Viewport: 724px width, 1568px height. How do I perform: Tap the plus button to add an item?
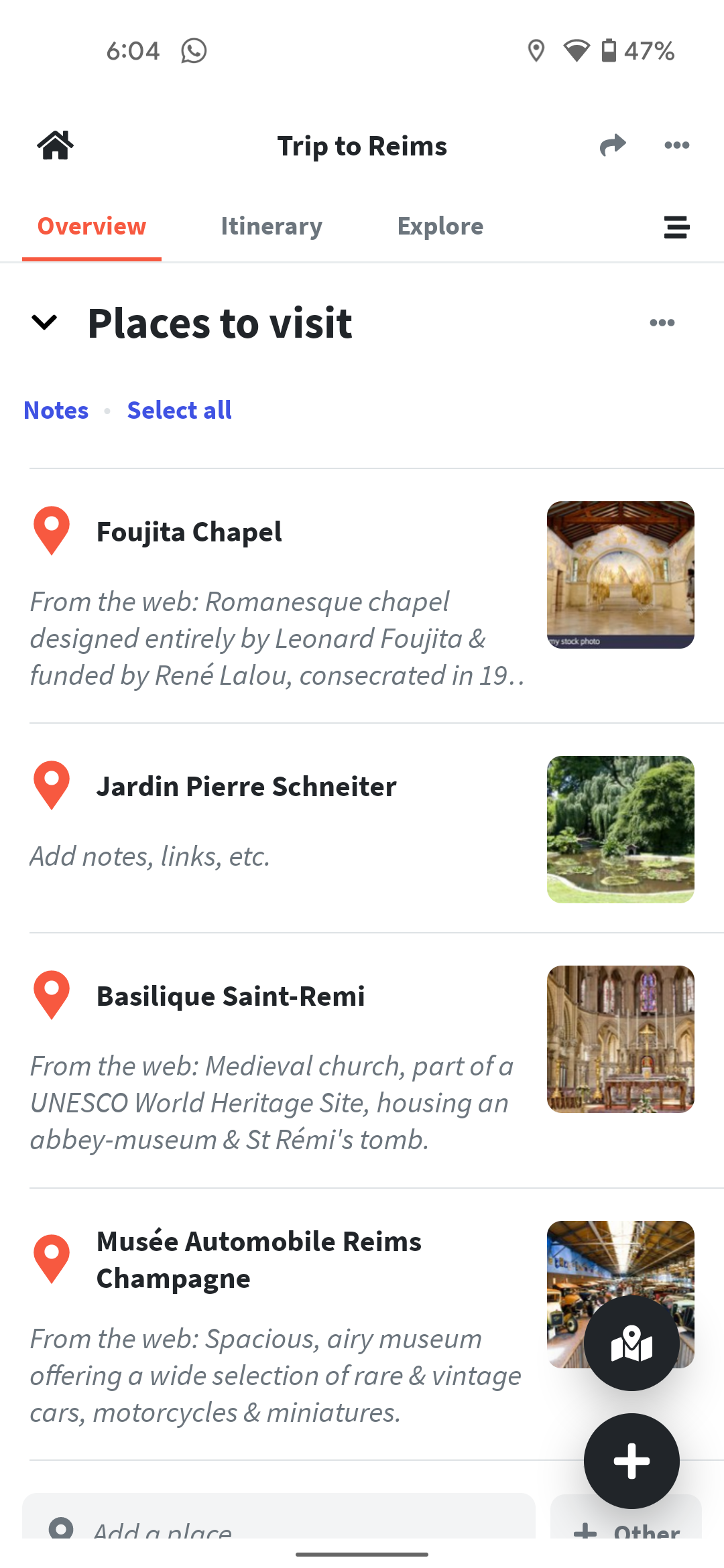tap(631, 1460)
